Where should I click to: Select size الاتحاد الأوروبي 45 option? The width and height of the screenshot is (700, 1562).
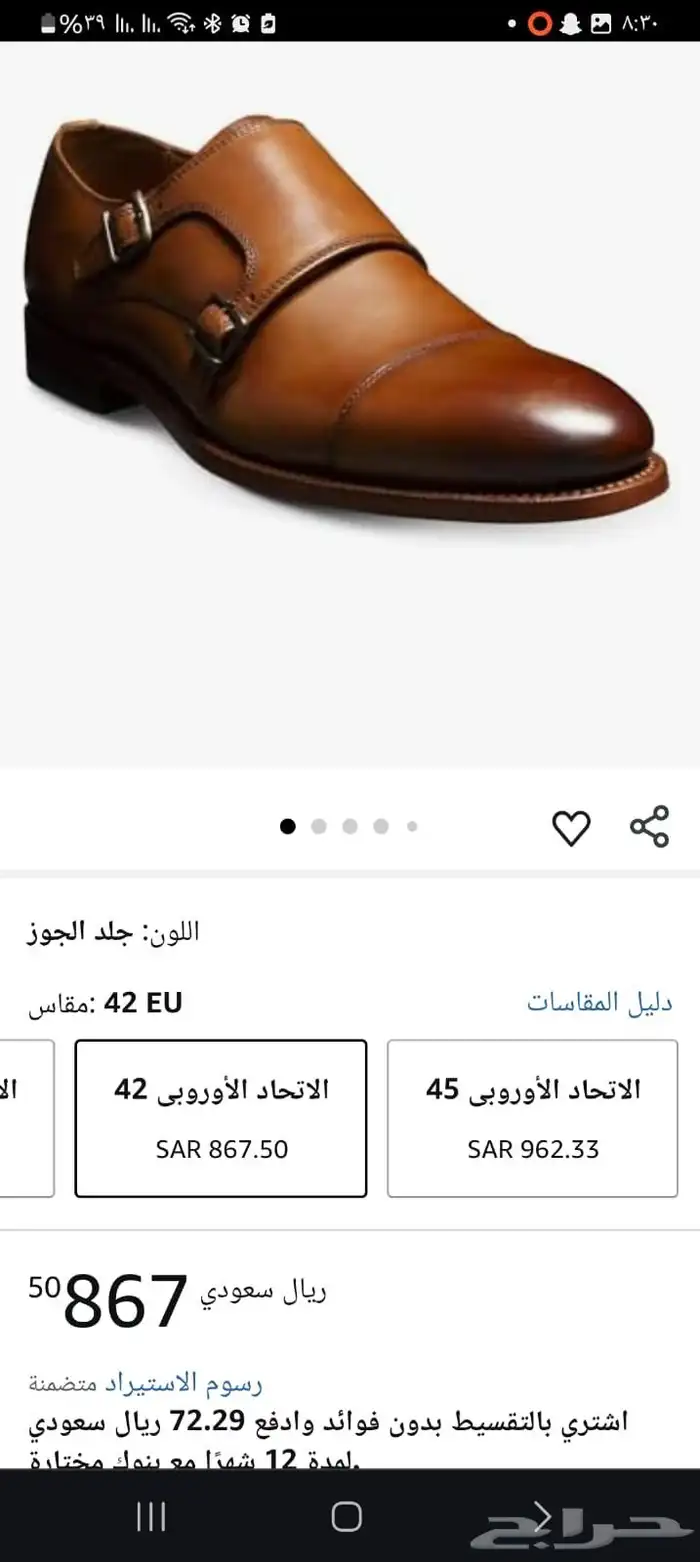(532, 1118)
